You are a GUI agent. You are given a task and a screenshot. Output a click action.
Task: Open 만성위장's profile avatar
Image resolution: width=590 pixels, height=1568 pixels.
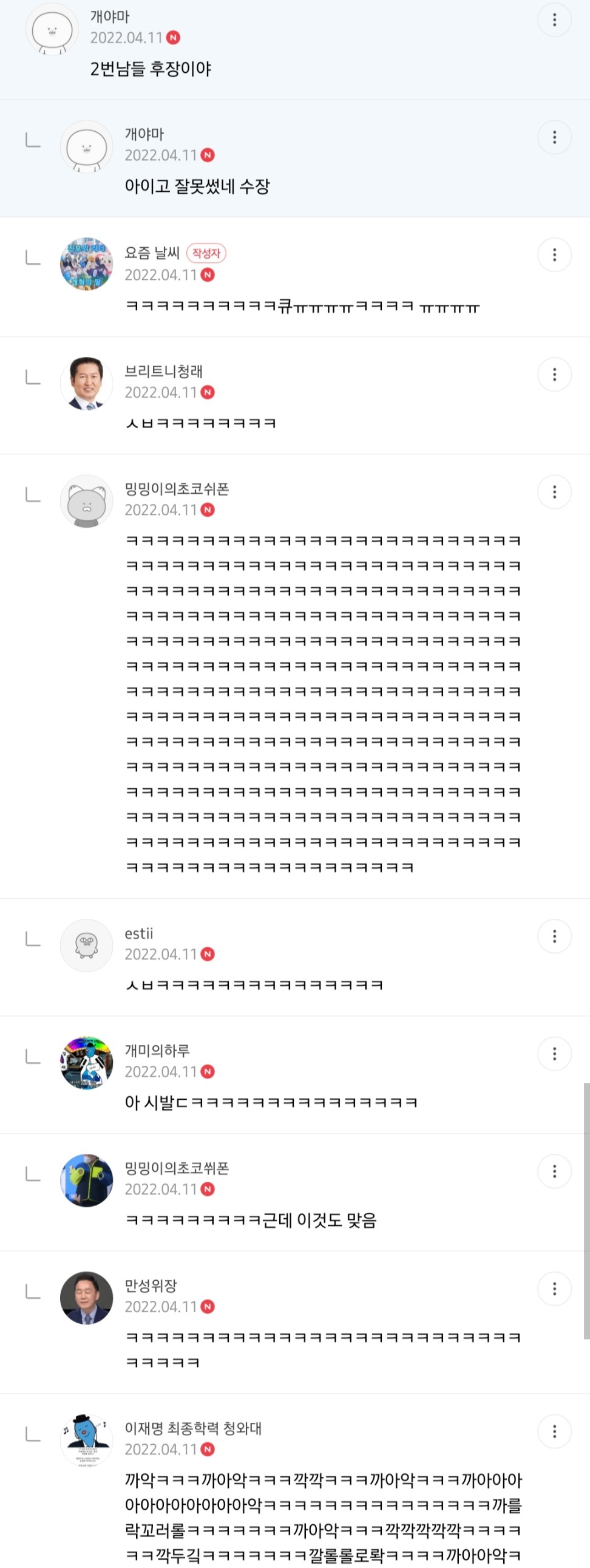(86, 1298)
